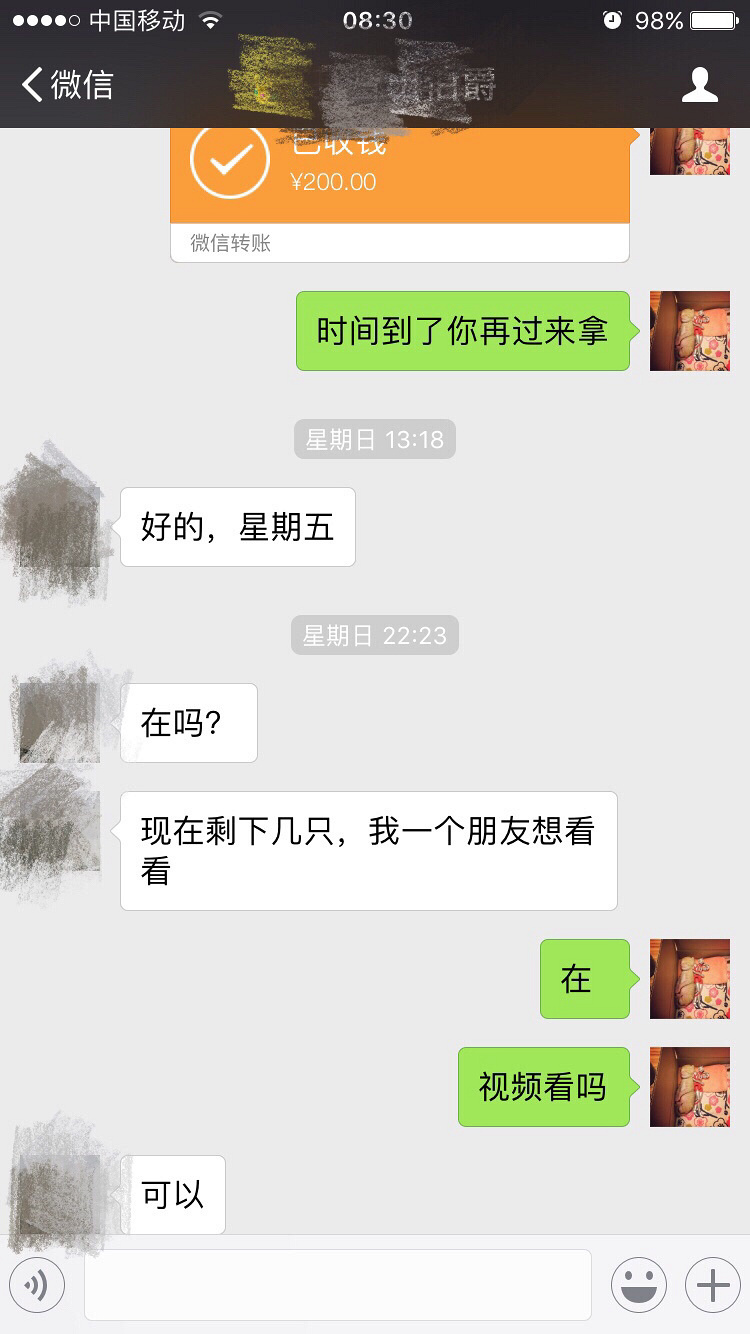Tap your own avatar beside the 在 bubble
This screenshot has width=750, height=1334.
689,980
